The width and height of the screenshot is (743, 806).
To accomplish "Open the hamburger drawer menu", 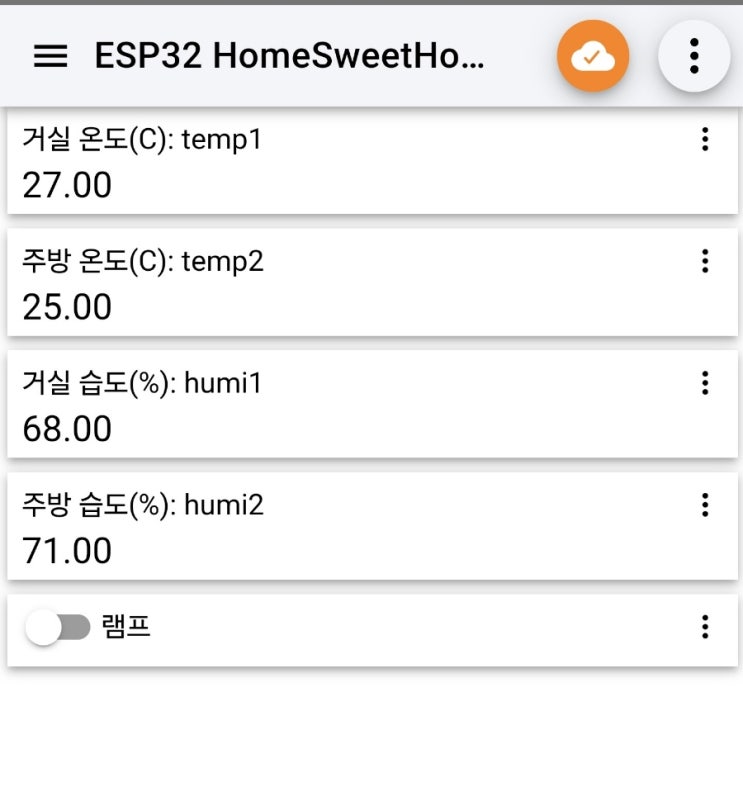I will click(x=51, y=57).
